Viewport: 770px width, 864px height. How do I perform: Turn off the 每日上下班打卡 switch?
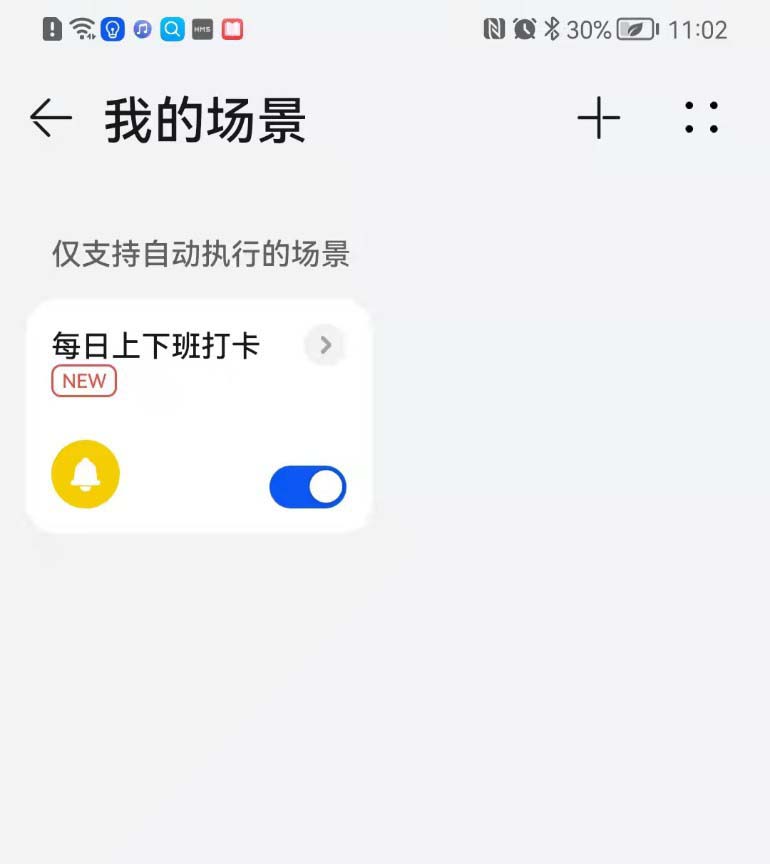coord(308,487)
